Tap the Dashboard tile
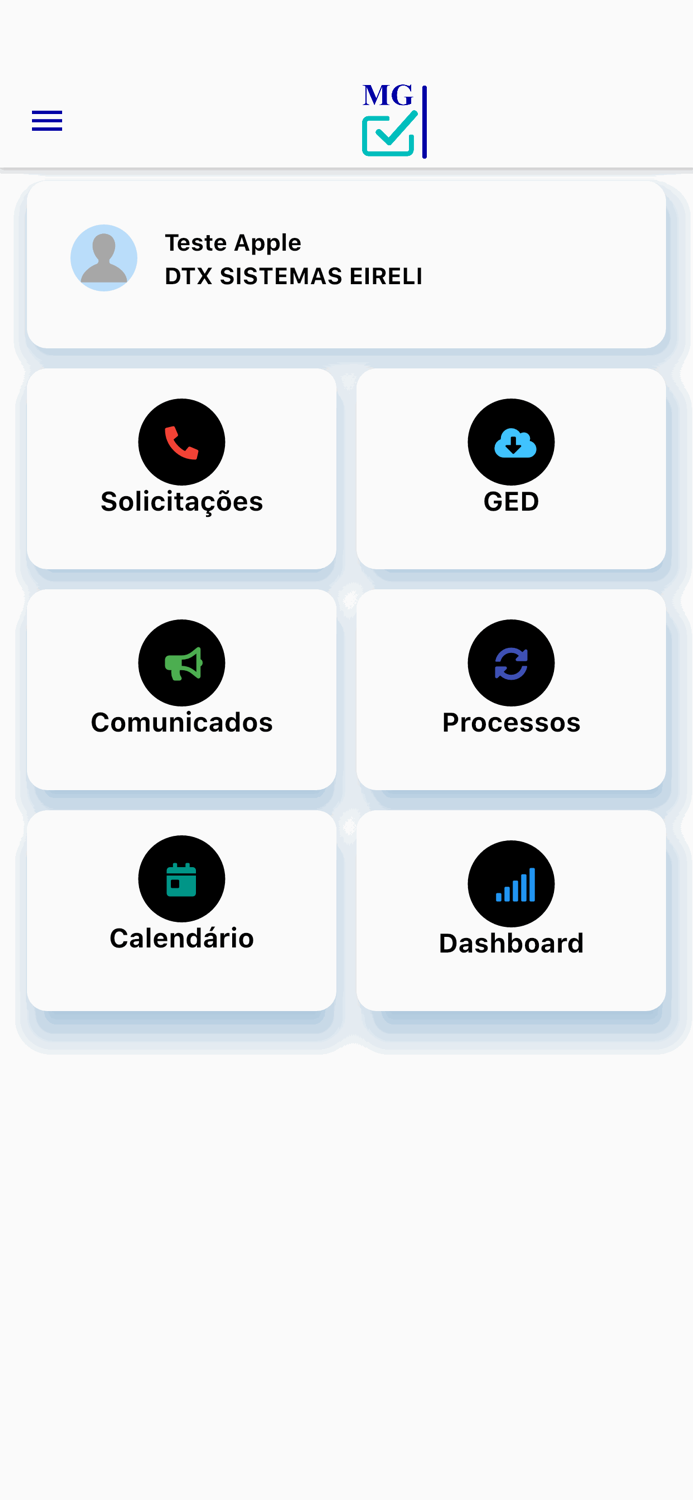The width and height of the screenshot is (693, 1500). [511, 909]
